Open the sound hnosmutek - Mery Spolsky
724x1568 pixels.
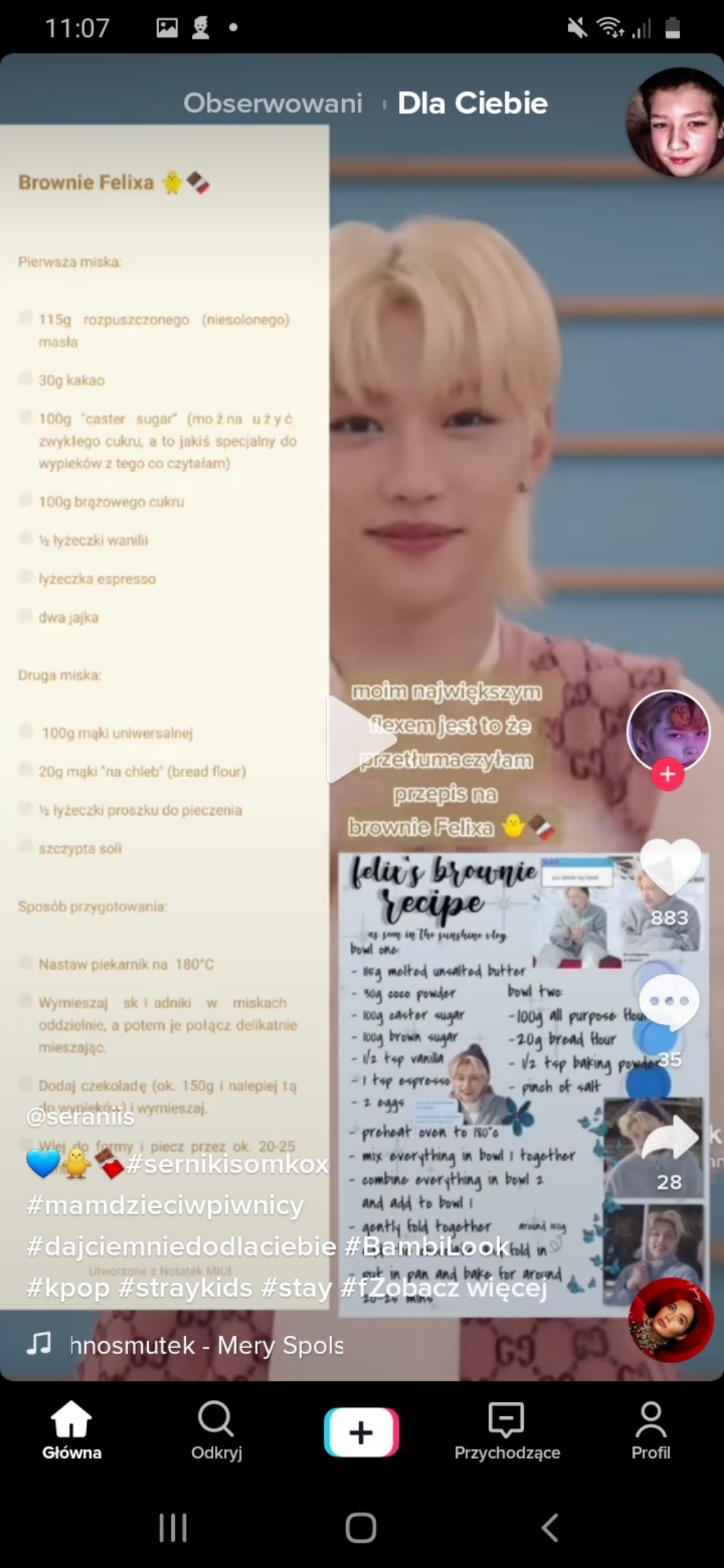pos(206,1345)
